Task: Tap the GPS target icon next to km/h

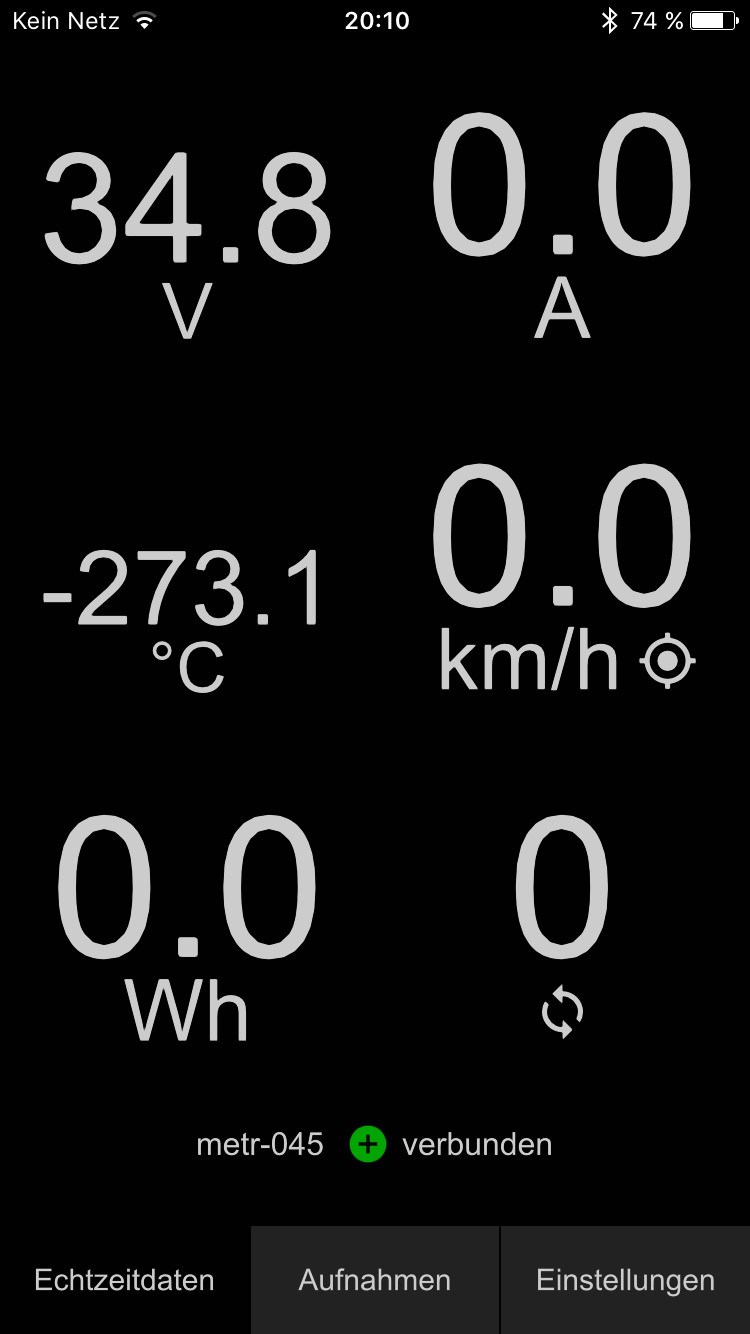Action: (668, 661)
